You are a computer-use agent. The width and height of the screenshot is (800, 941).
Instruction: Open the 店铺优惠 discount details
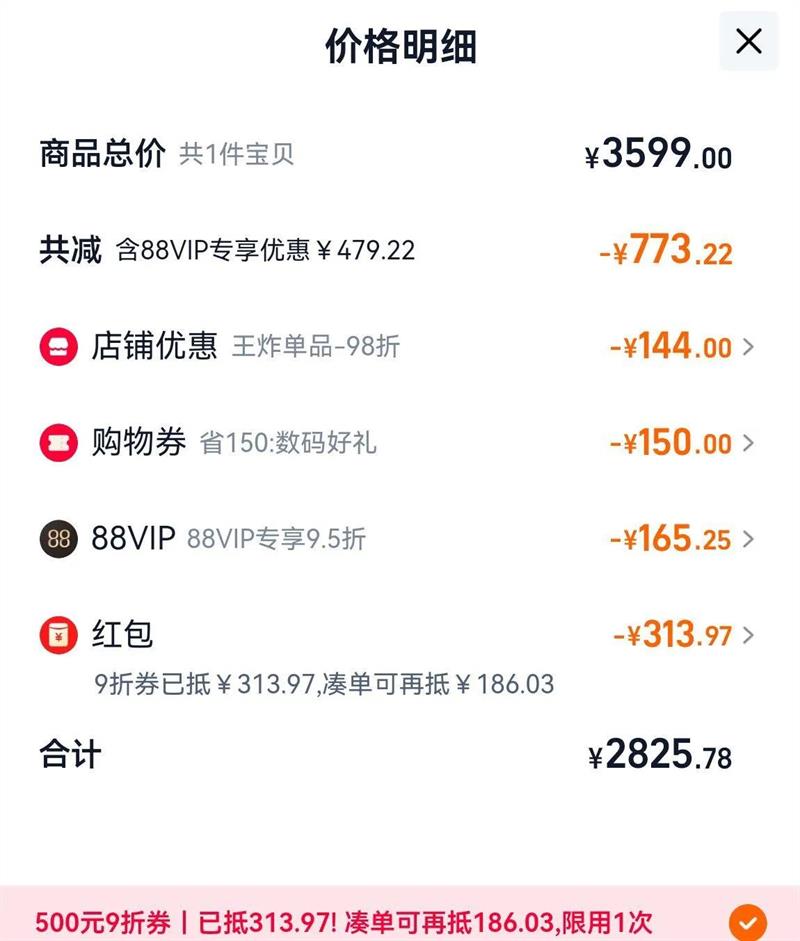coord(397,346)
